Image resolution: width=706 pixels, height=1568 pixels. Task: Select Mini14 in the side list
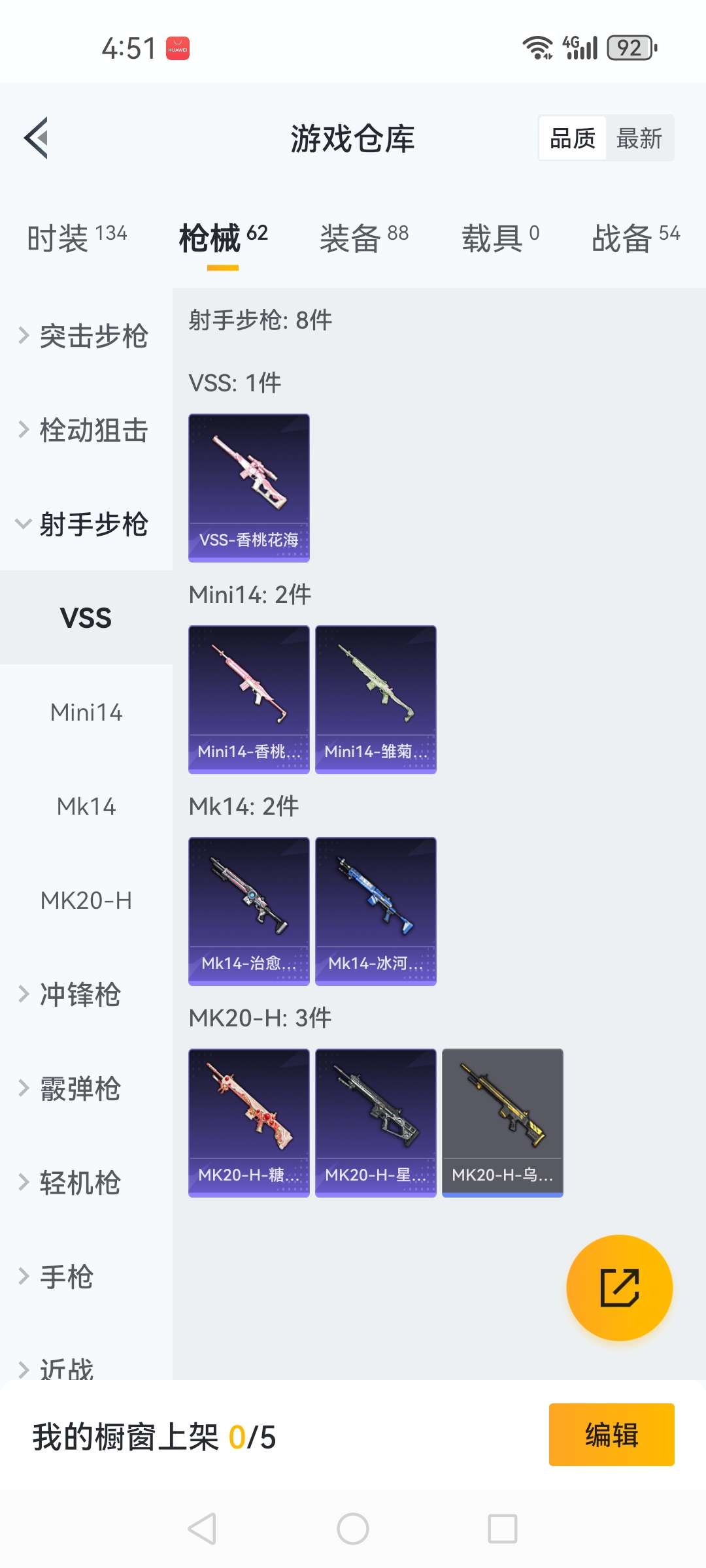86,712
